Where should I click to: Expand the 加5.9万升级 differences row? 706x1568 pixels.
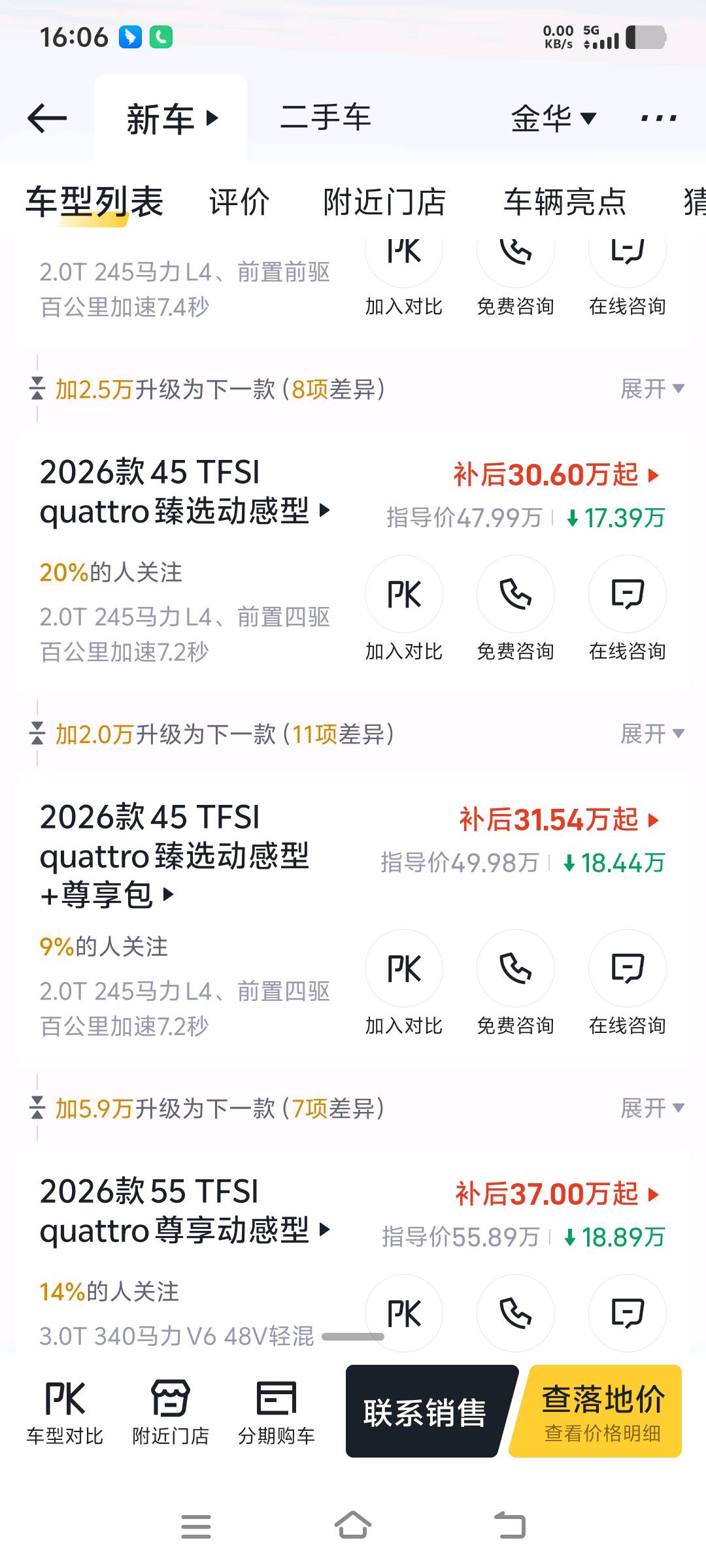(652, 1108)
